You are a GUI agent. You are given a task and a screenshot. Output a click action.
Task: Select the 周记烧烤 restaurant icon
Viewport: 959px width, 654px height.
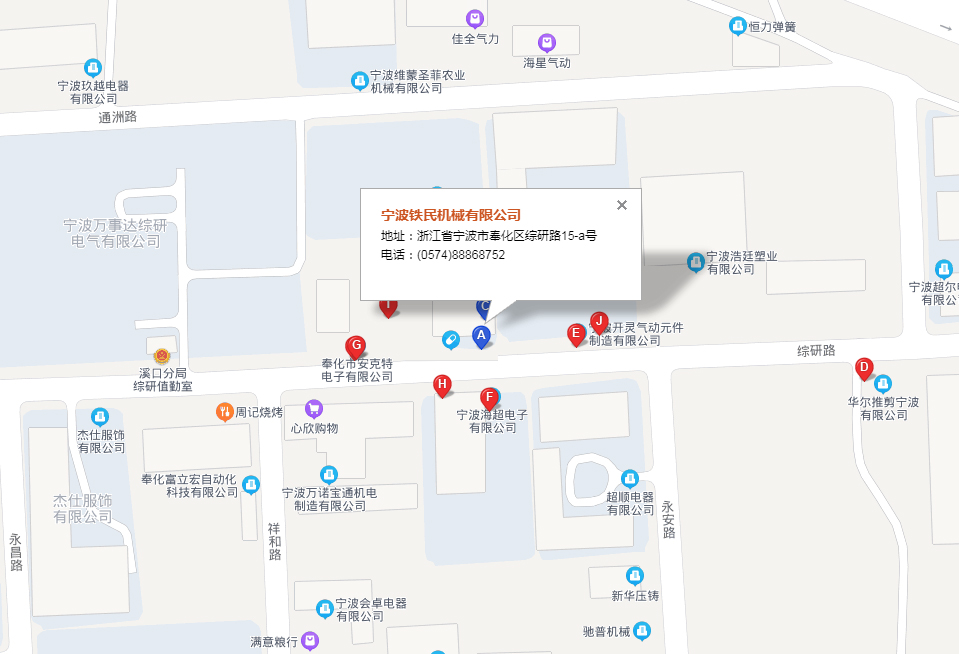(225, 411)
